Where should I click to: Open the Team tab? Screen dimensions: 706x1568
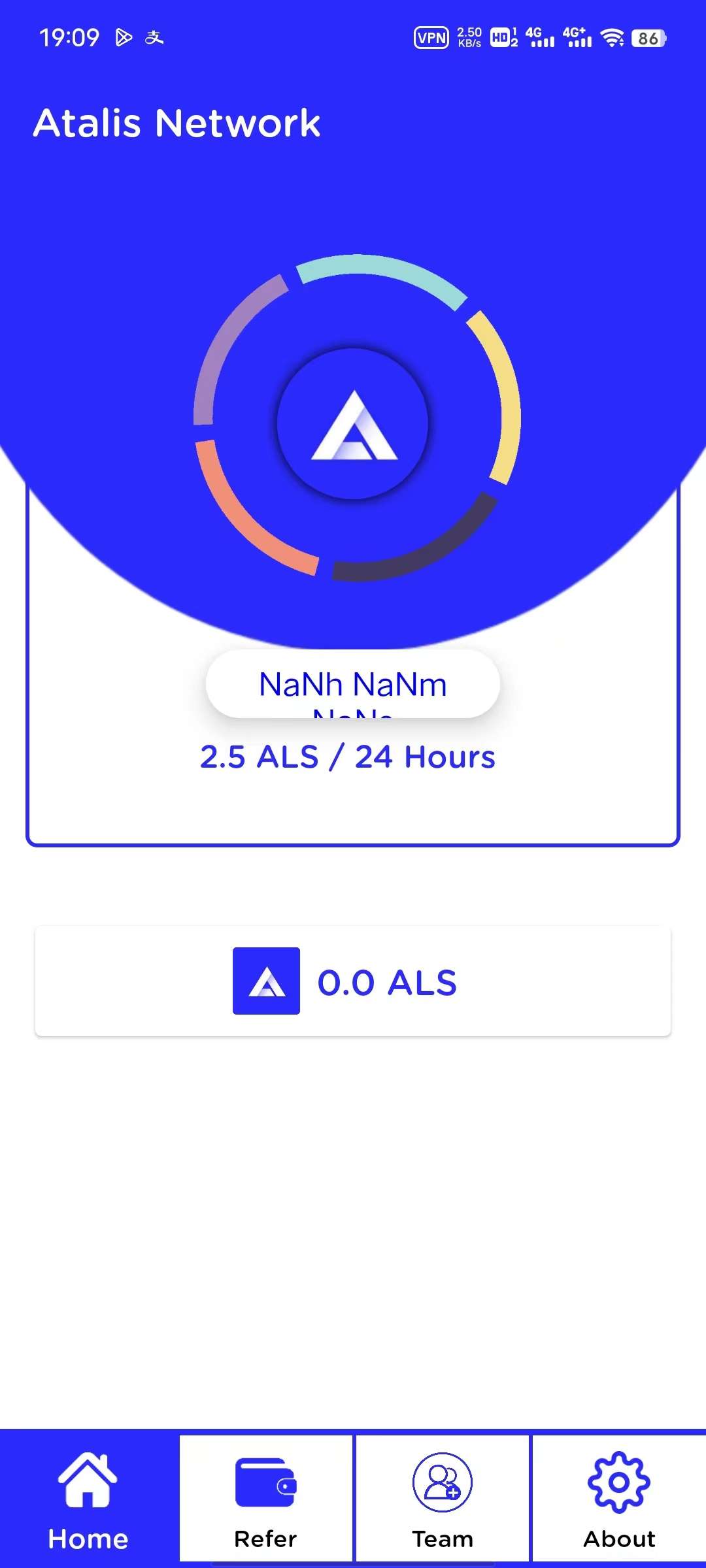pos(443,1498)
